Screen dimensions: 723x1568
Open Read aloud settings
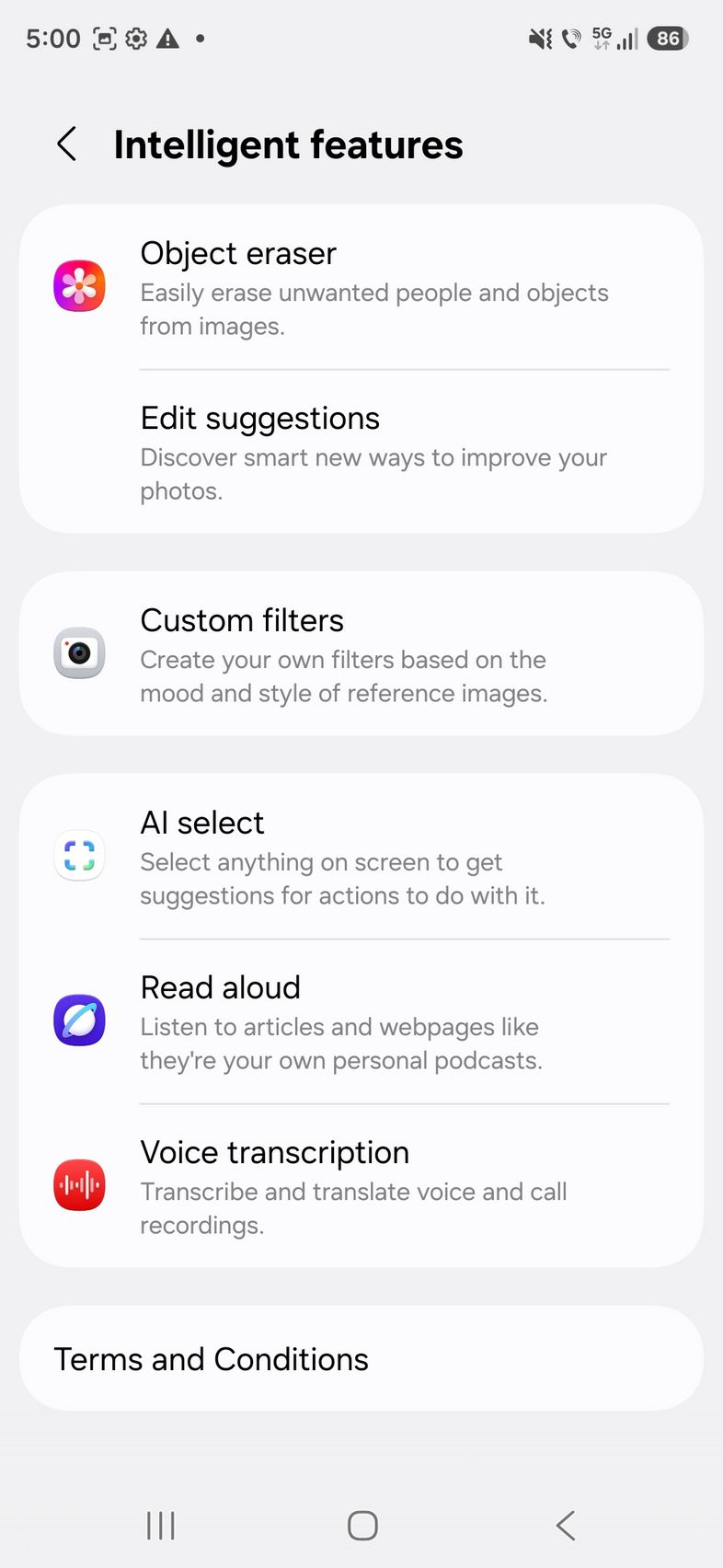(x=361, y=1021)
